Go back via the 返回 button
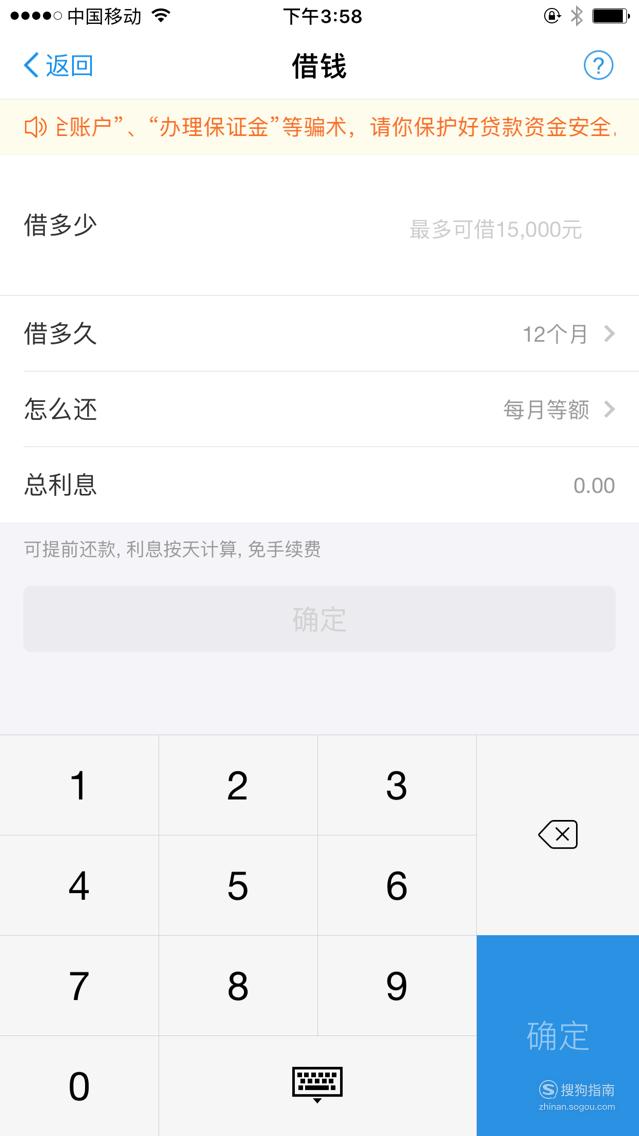The height and width of the screenshot is (1136, 639). point(58,66)
